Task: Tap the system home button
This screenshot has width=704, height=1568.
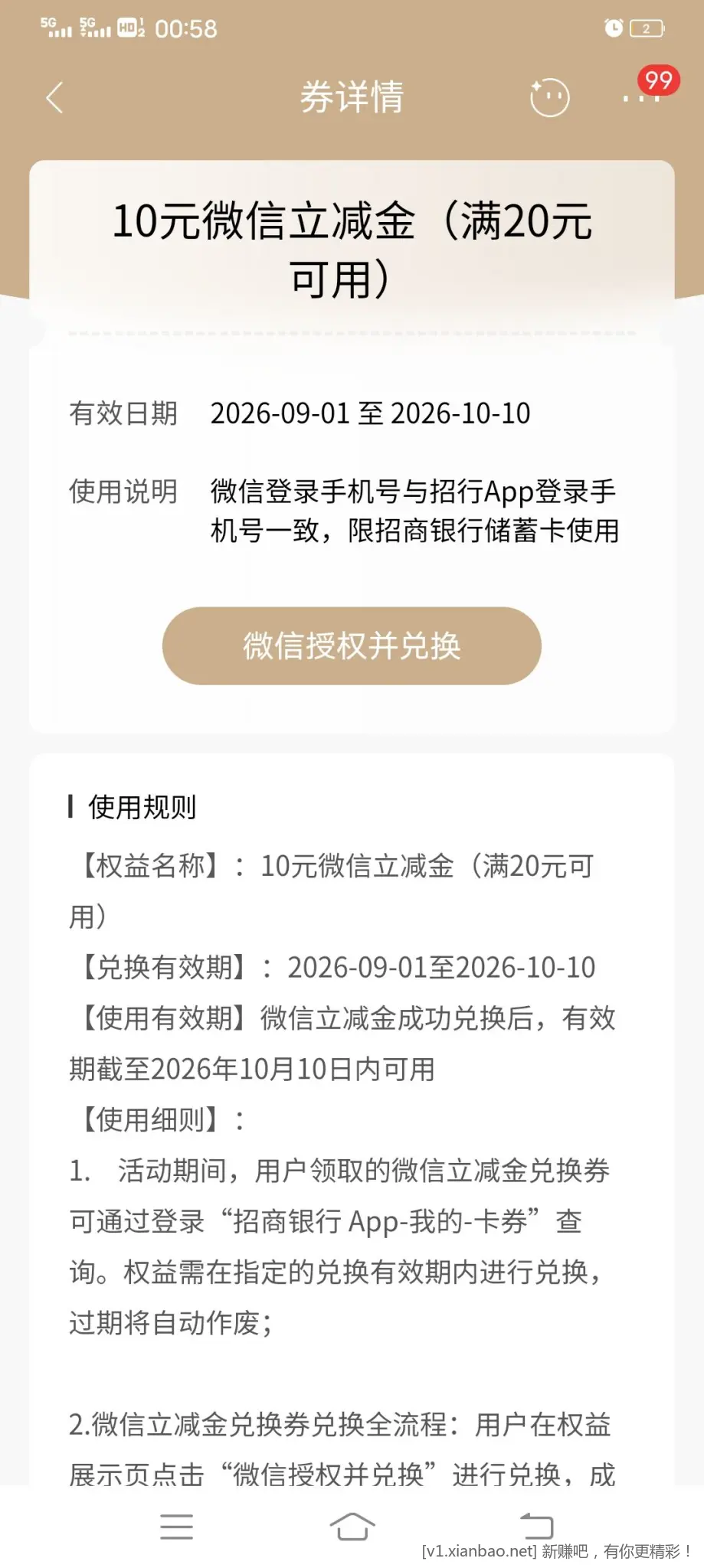Action: tap(352, 1526)
